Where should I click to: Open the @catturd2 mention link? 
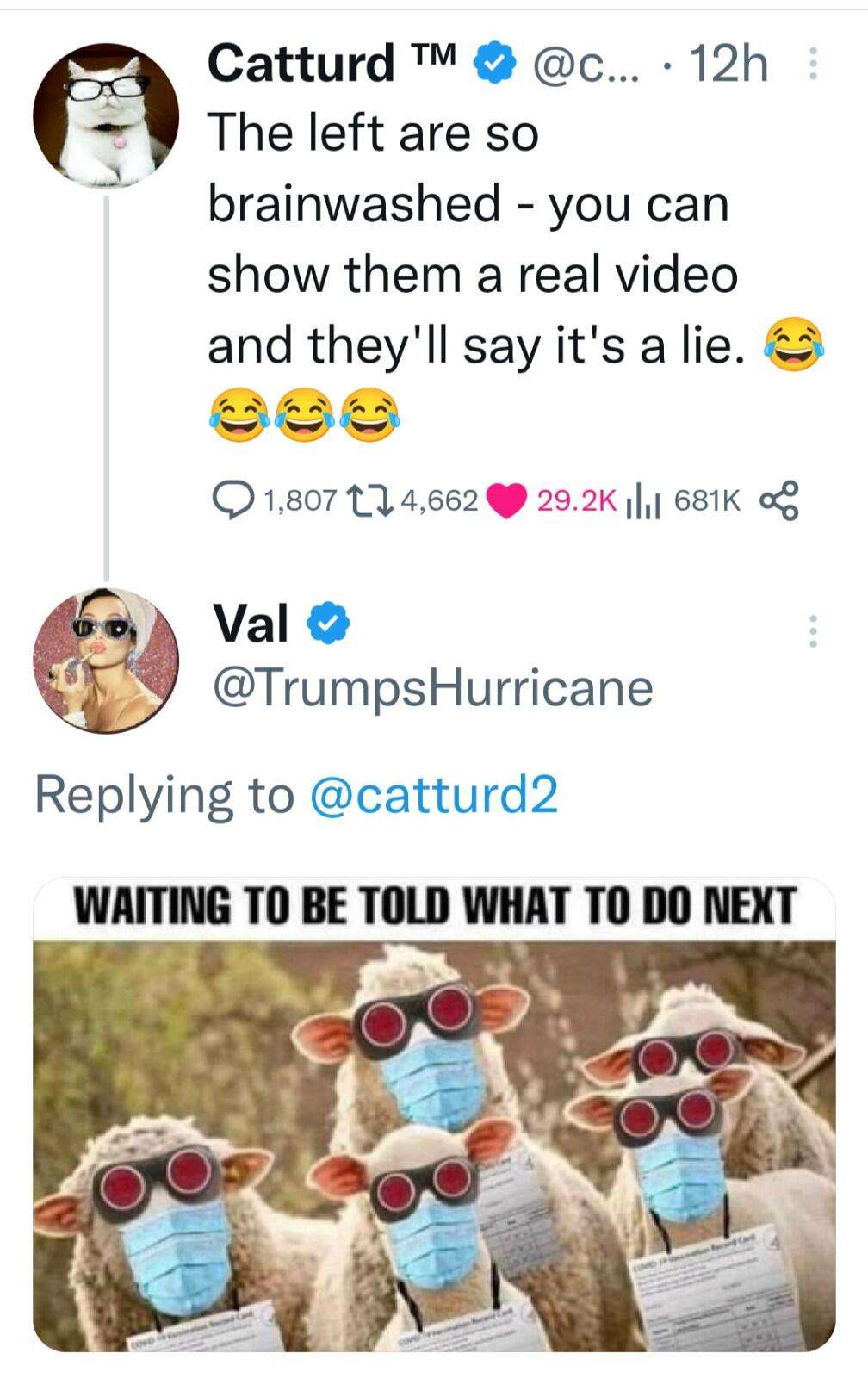[433, 794]
